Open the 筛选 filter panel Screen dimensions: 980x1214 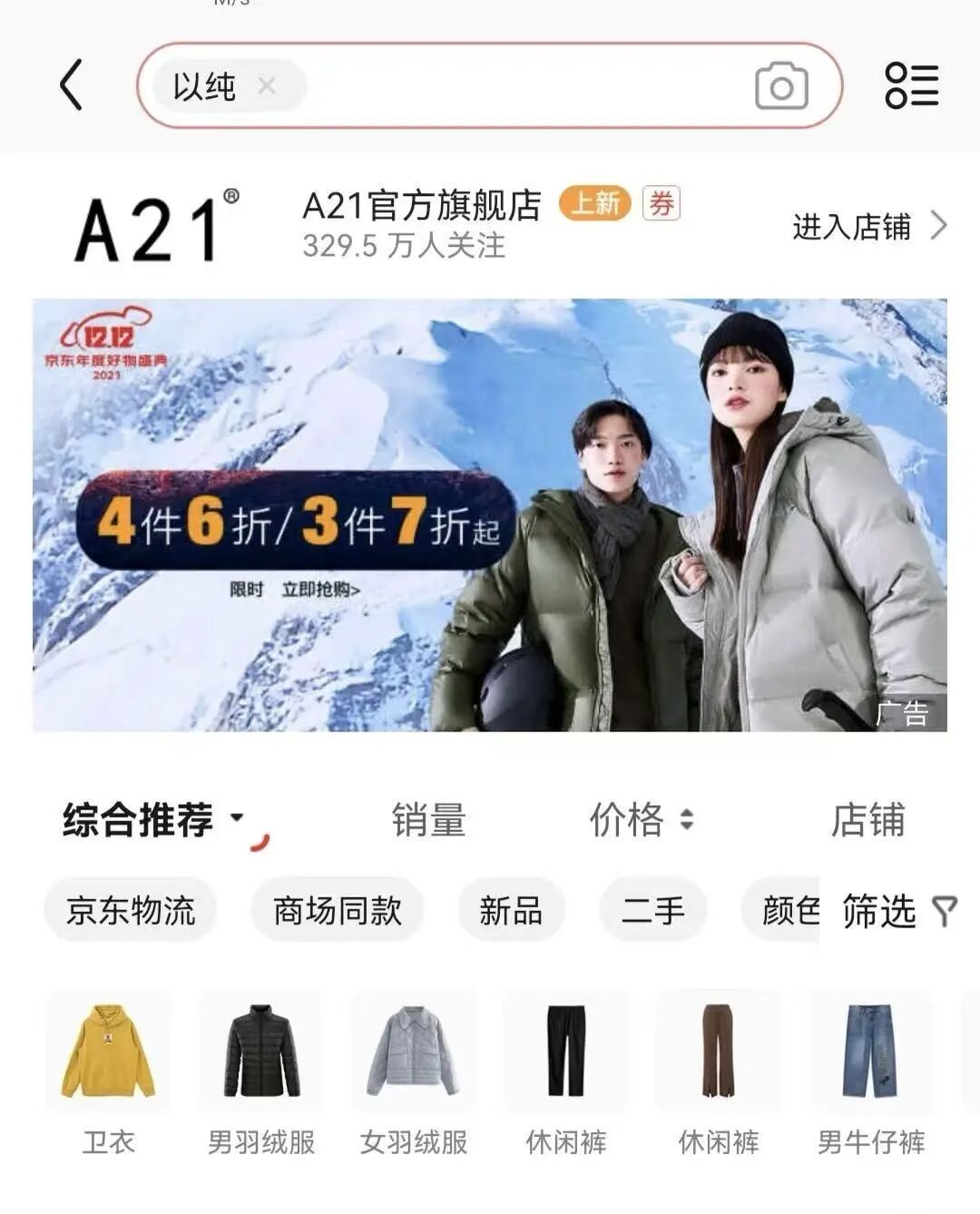[x=898, y=910]
